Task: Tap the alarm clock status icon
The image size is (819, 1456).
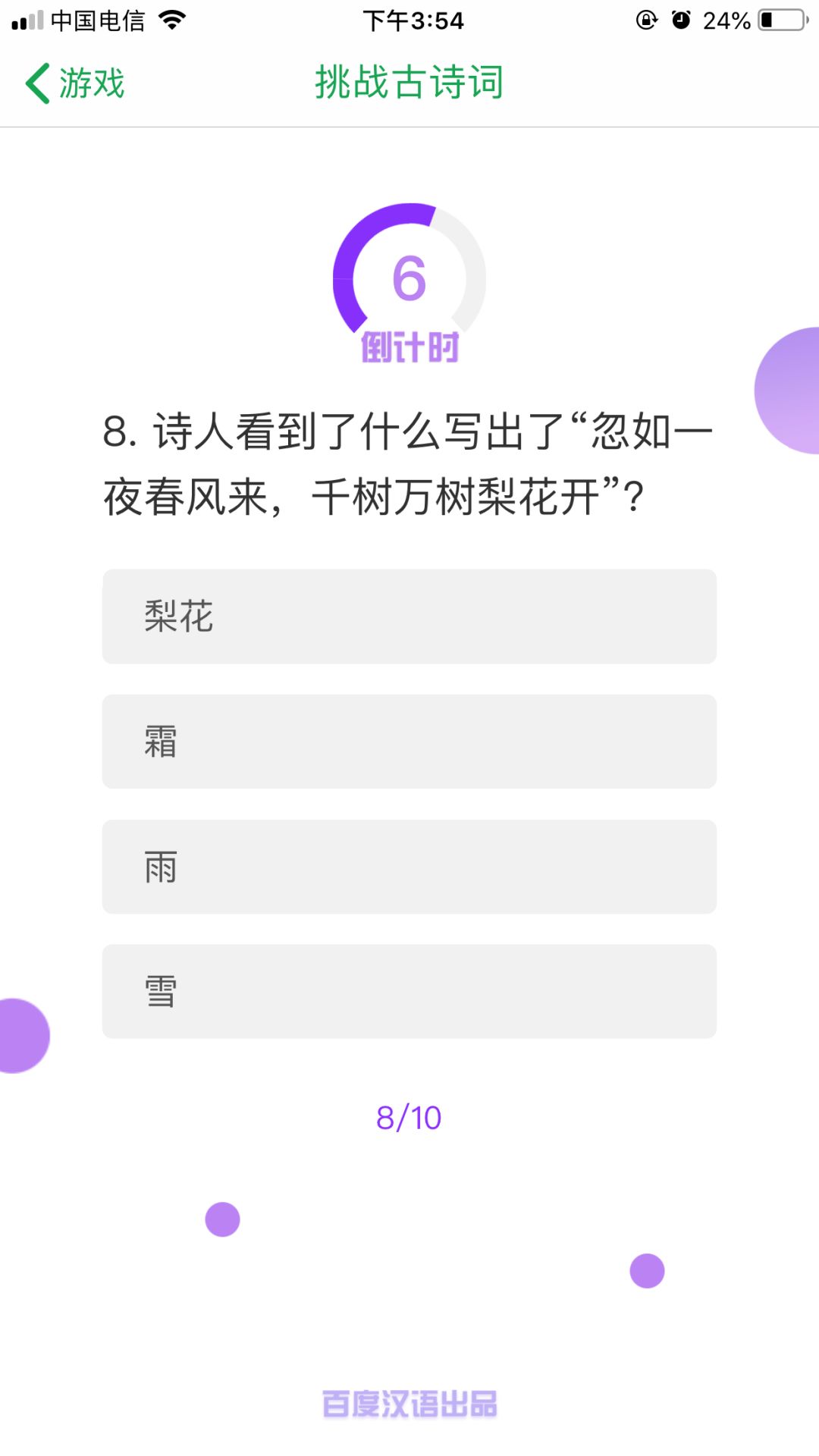Action: click(x=681, y=20)
